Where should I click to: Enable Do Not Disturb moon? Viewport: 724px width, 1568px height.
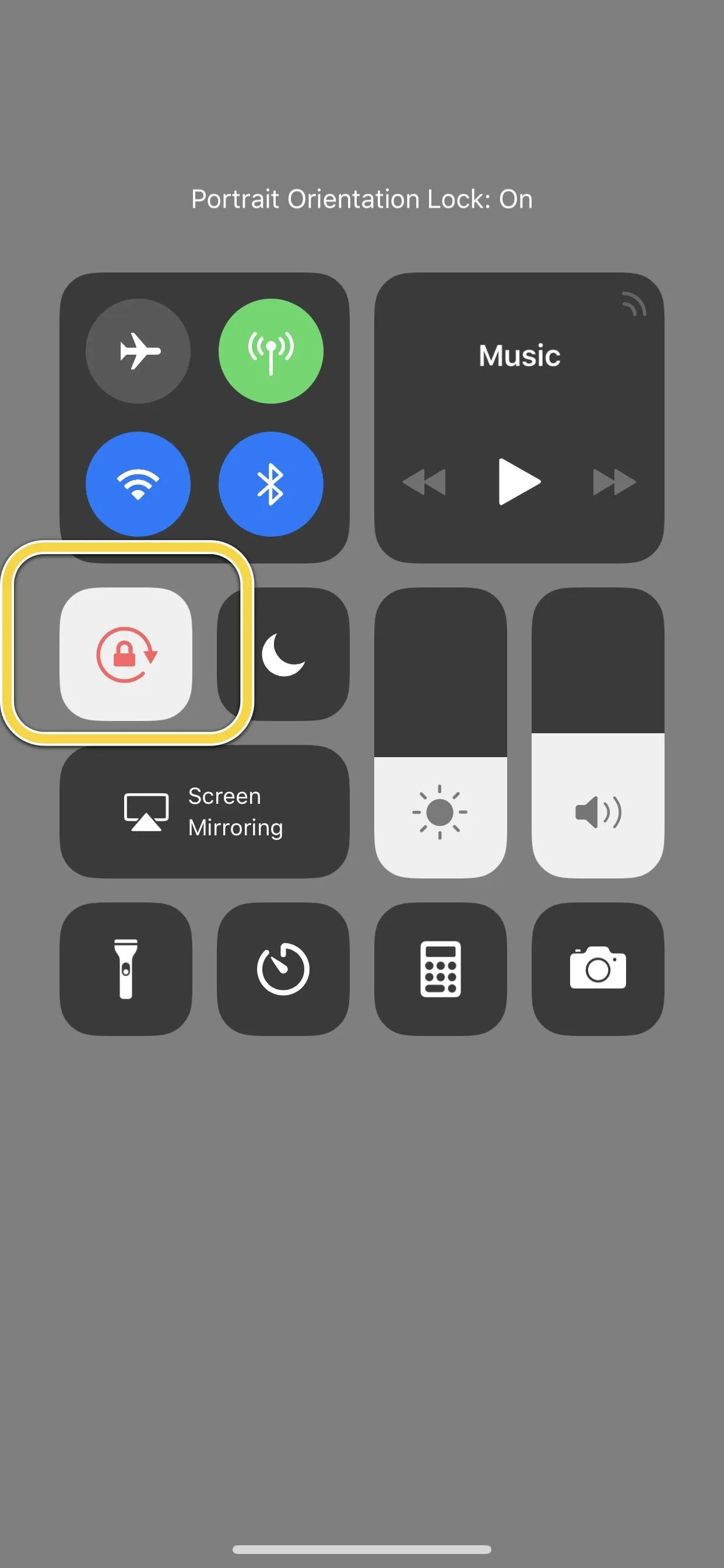coord(283,654)
